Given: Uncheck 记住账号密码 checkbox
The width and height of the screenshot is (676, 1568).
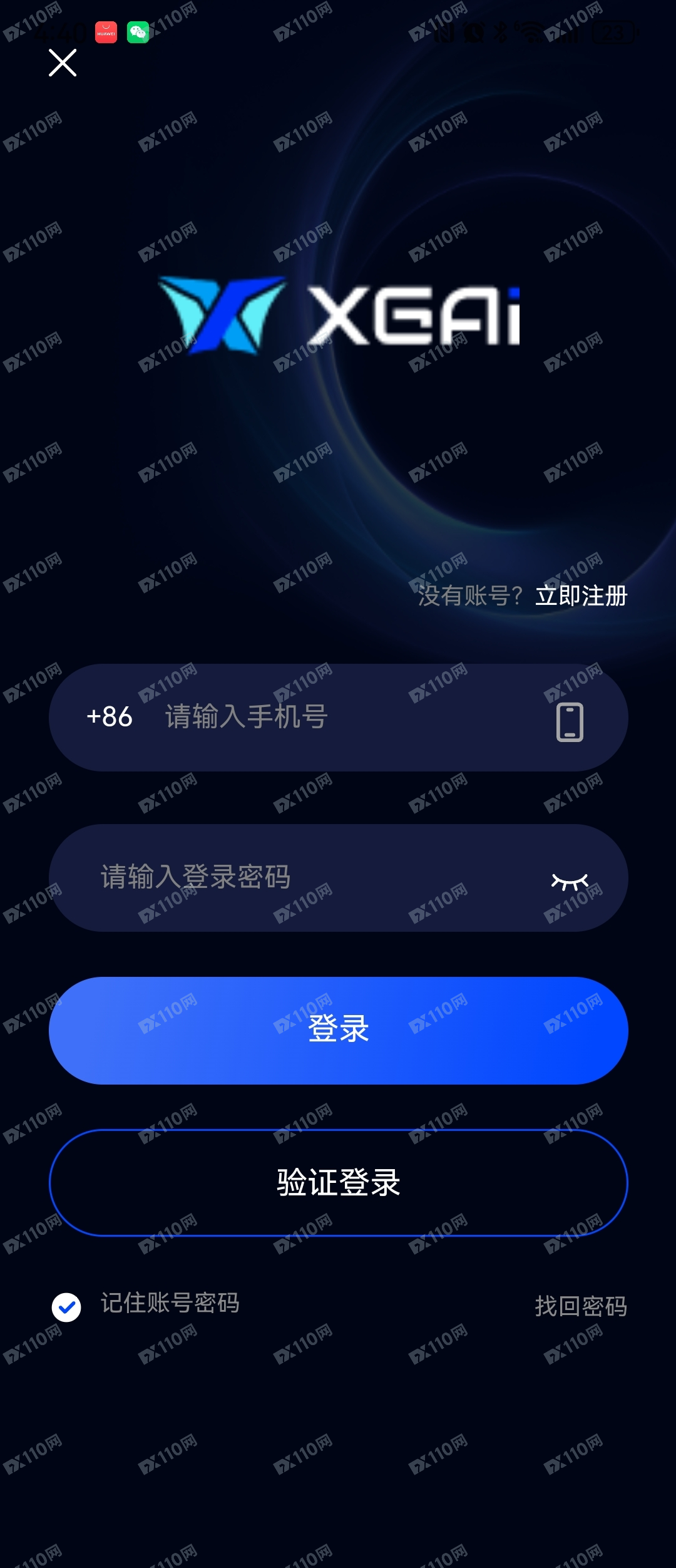Looking at the screenshot, I should click(x=66, y=1307).
